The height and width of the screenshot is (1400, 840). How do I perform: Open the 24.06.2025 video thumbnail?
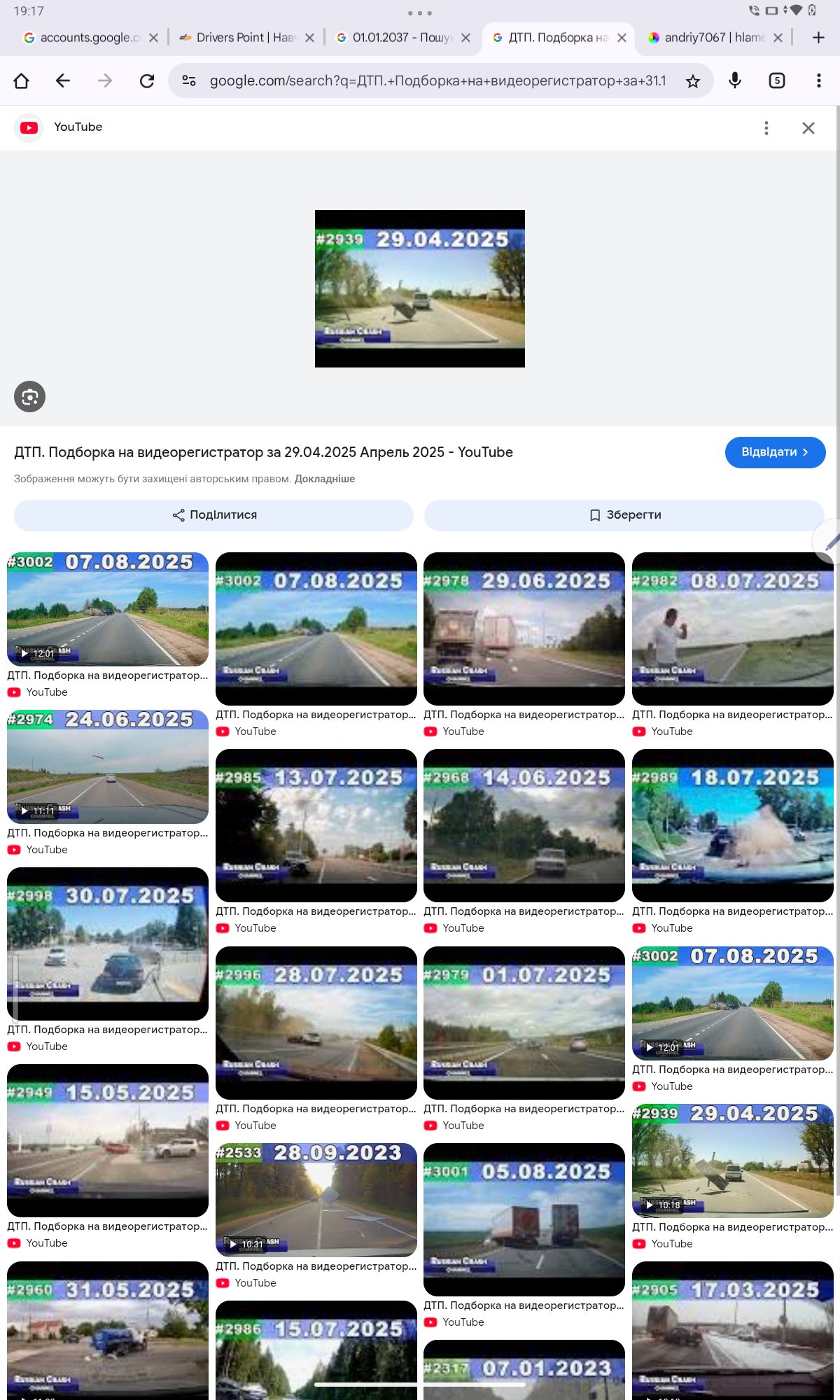tap(108, 766)
